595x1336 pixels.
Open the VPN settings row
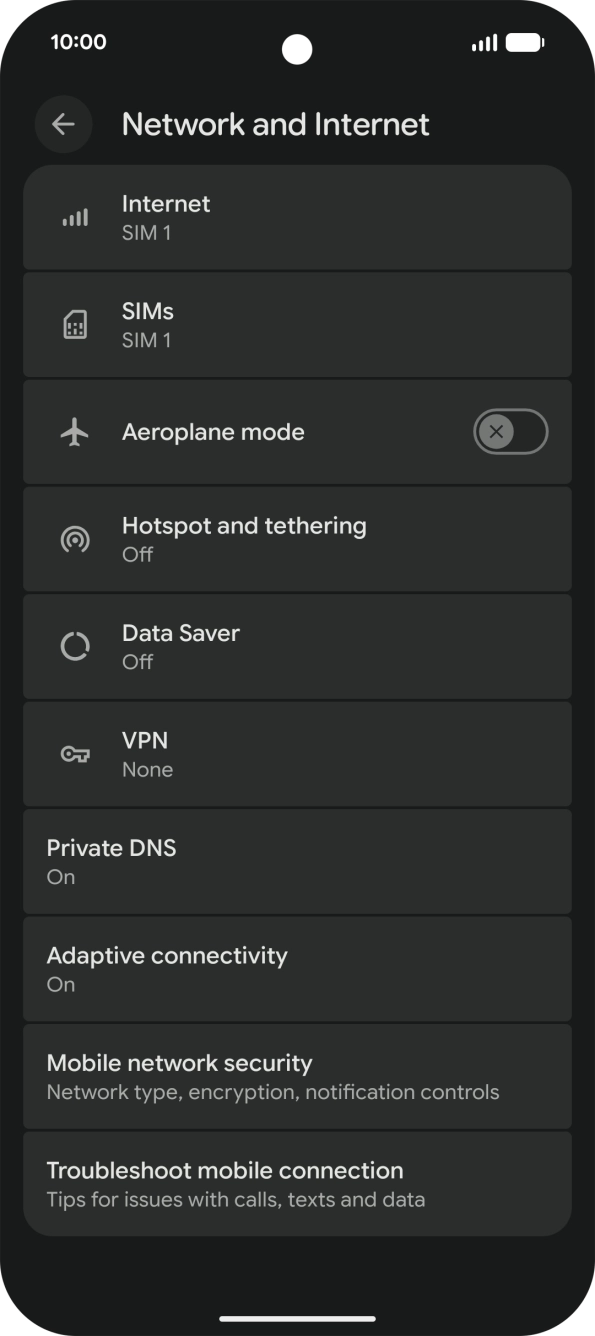coord(297,754)
